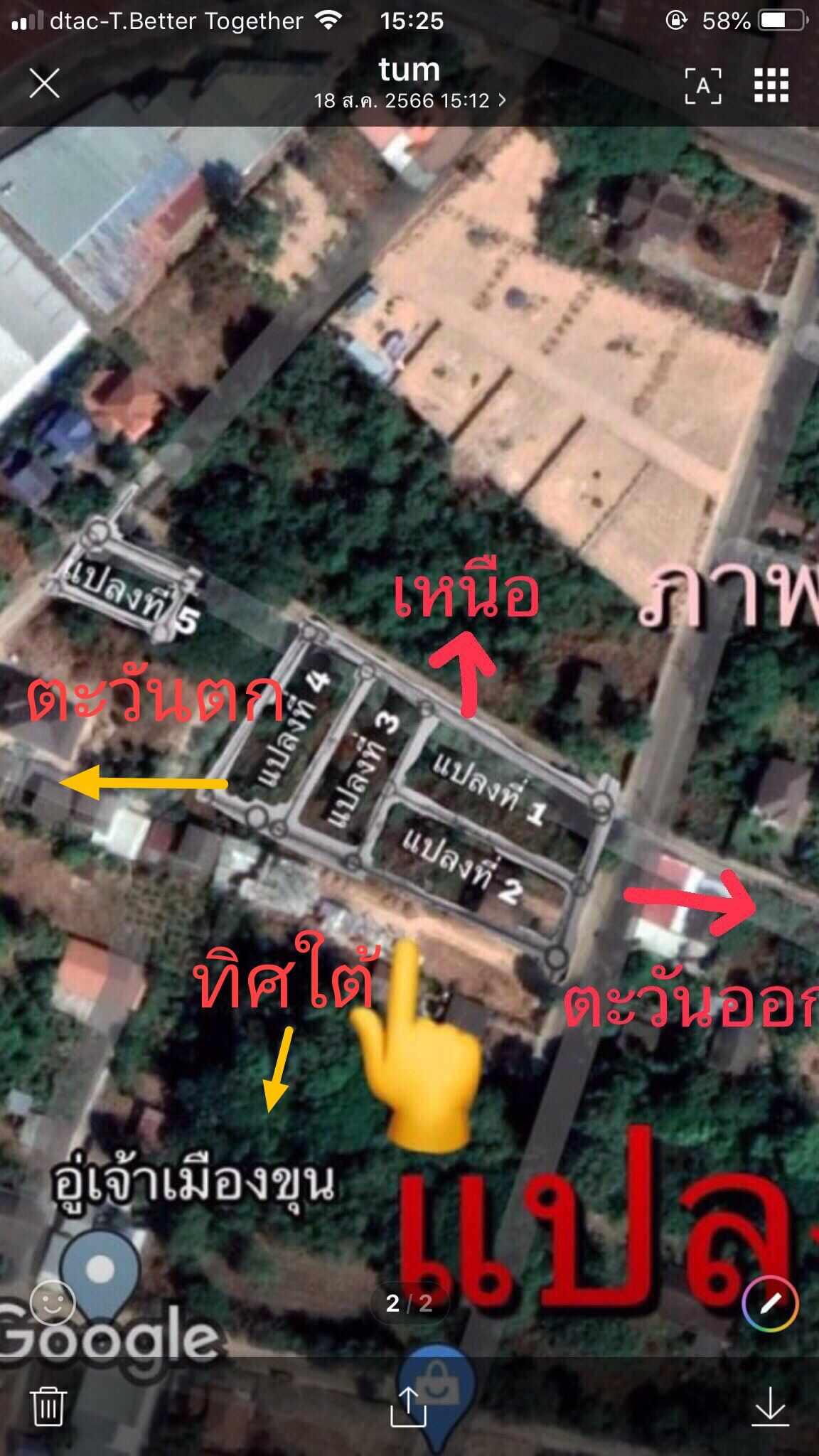
Task: Delete this photo with the trash icon
Action: click(x=48, y=1406)
